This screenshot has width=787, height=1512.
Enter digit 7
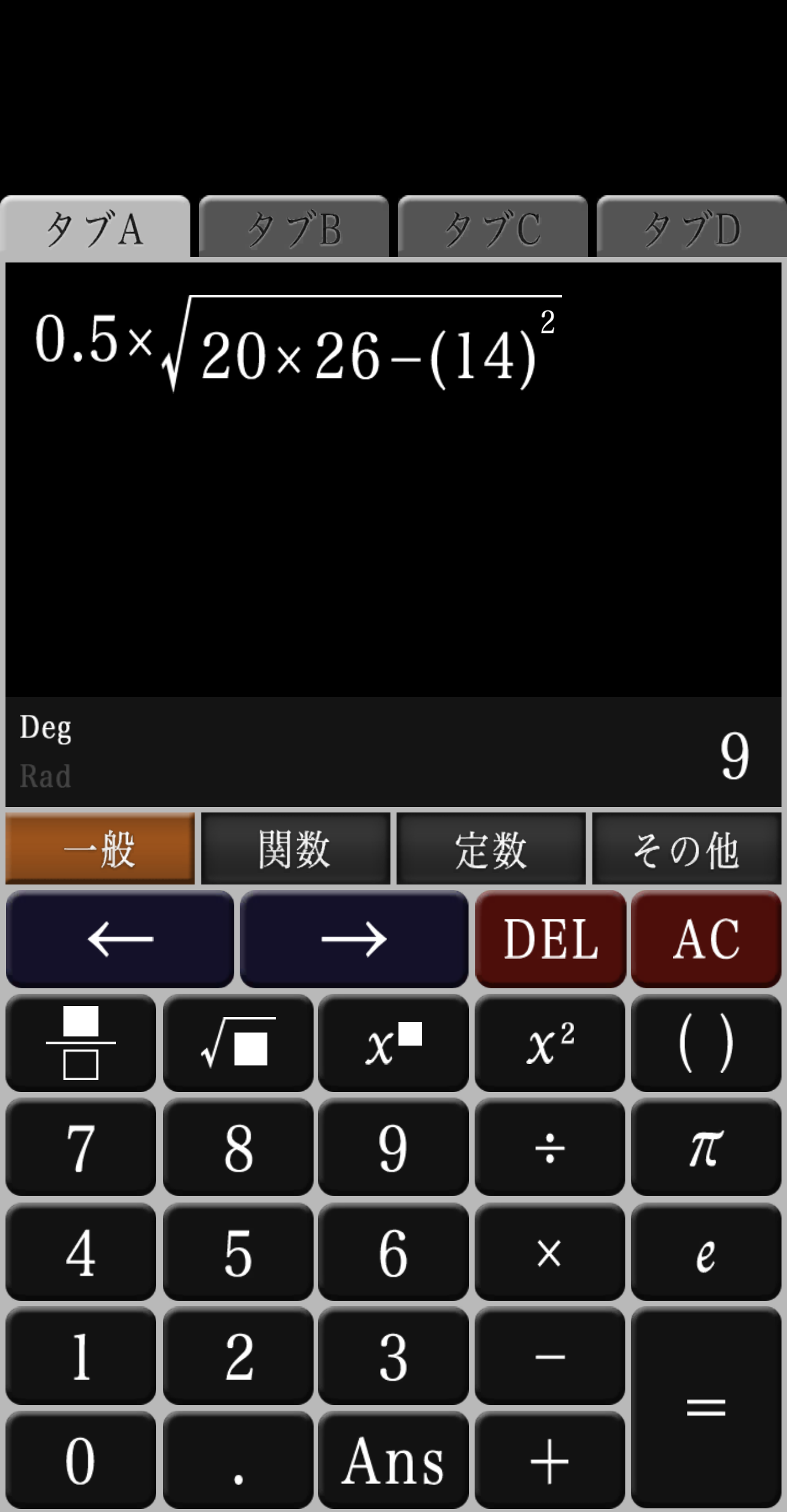(x=81, y=1148)
